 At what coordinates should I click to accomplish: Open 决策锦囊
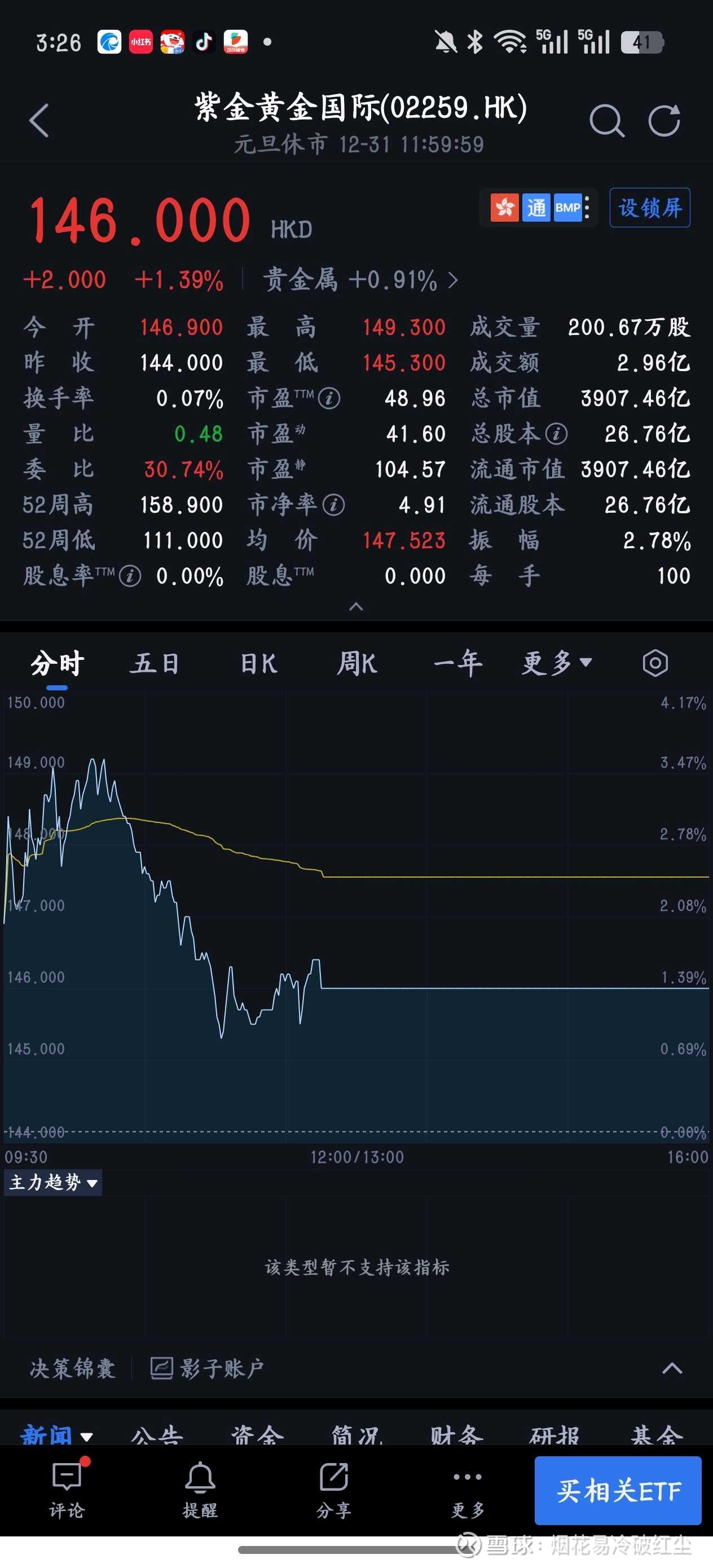[72, 1368]
